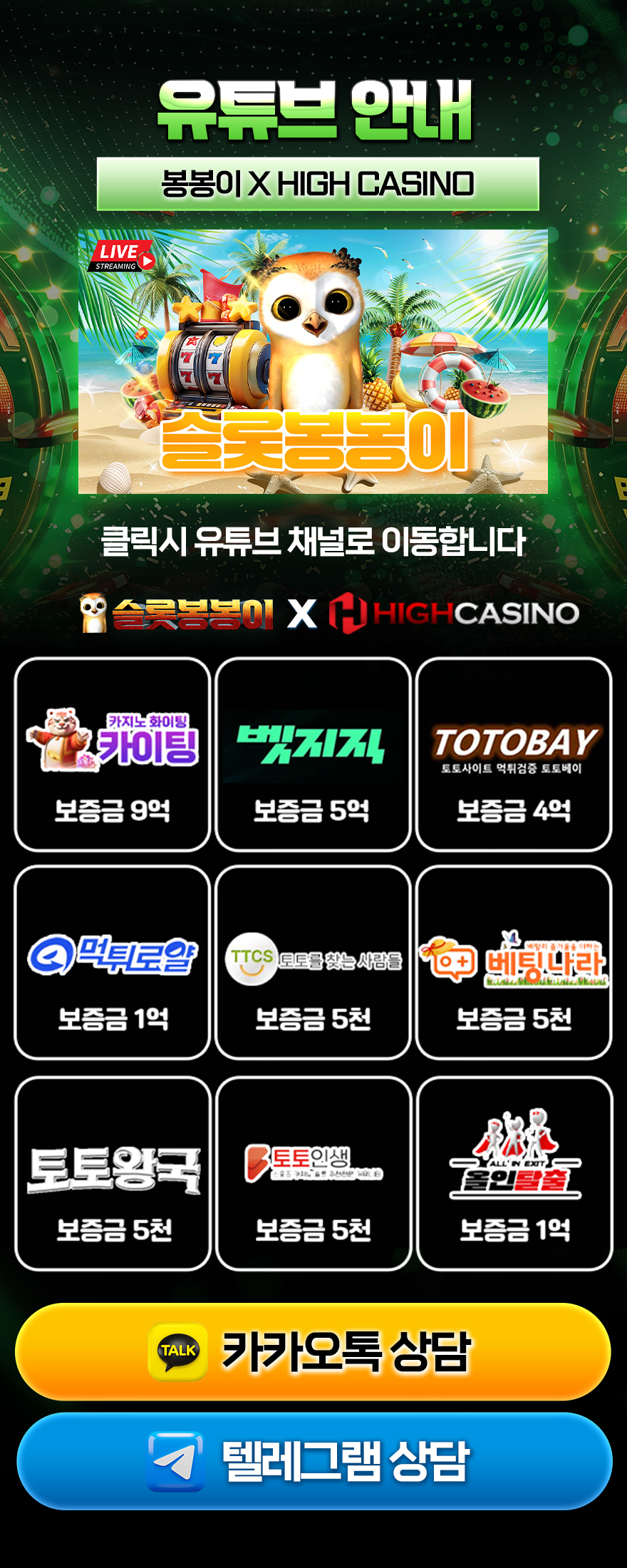Image resolution: width=627 pixels, height=1568 pixels.
Task: Start a 카카오톡 상담 chat
Action: click(x=313, y=1351)
